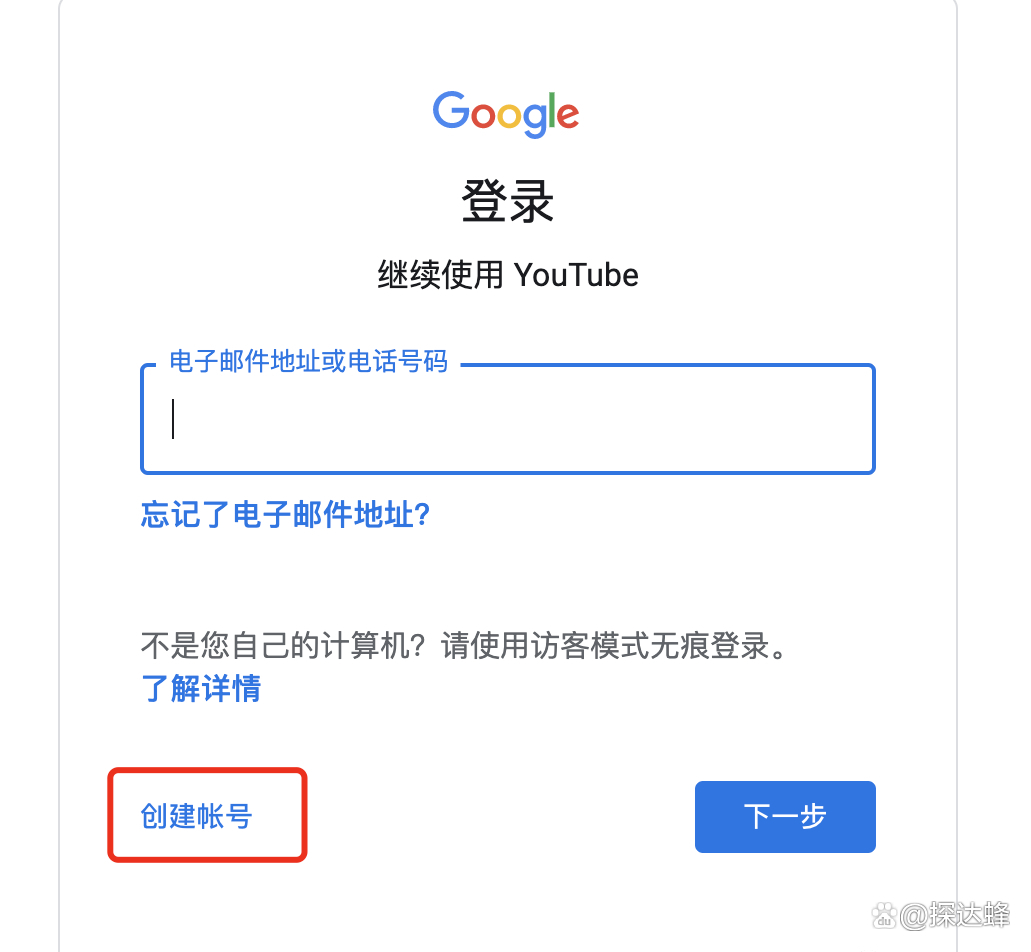The height and width of the screenshot is (952, 1031).
Task: Open the 了解详情 link
Action: click(201, 689)
